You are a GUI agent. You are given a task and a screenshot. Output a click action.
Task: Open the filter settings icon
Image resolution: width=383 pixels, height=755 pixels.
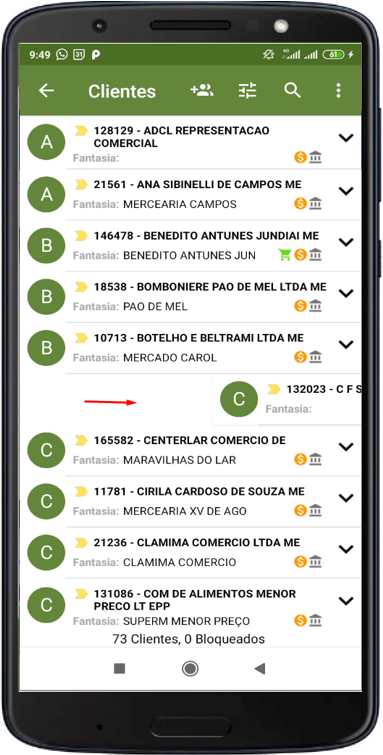(x=248, y=91)
